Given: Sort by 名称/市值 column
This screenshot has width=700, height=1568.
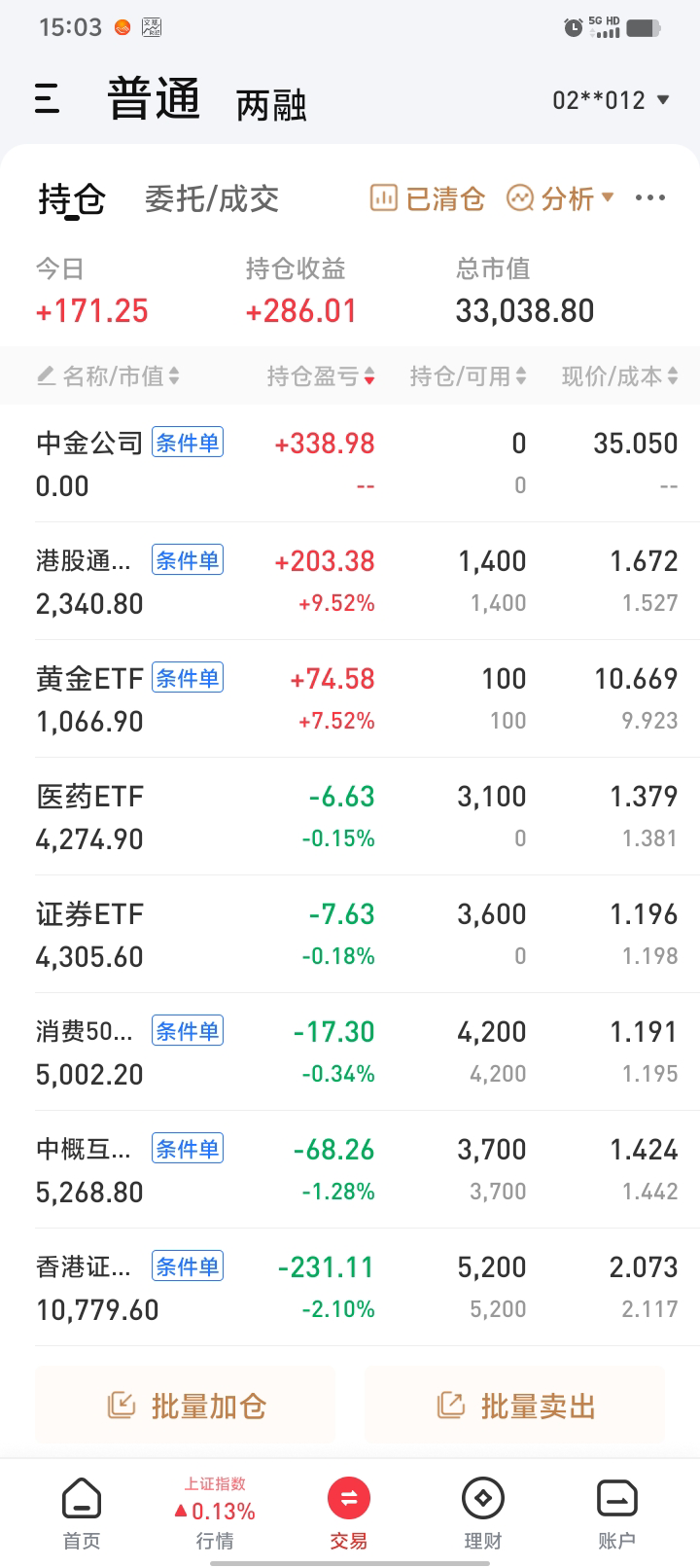Looking at the screenshot, I should coord(109,376).
